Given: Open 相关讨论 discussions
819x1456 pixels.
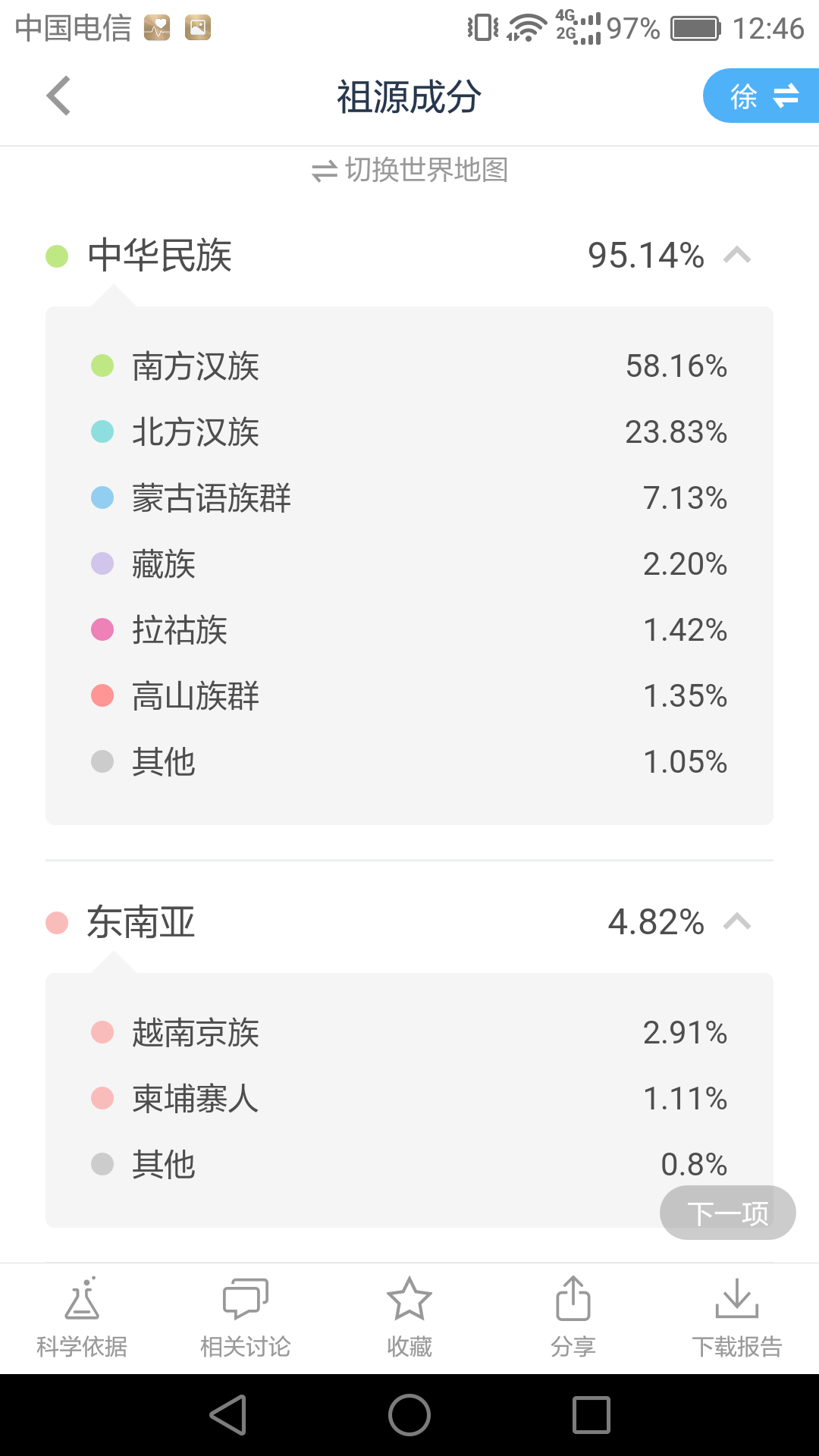Looking at the screenshot, I should pyautogui.click(x=246, y=1318).
